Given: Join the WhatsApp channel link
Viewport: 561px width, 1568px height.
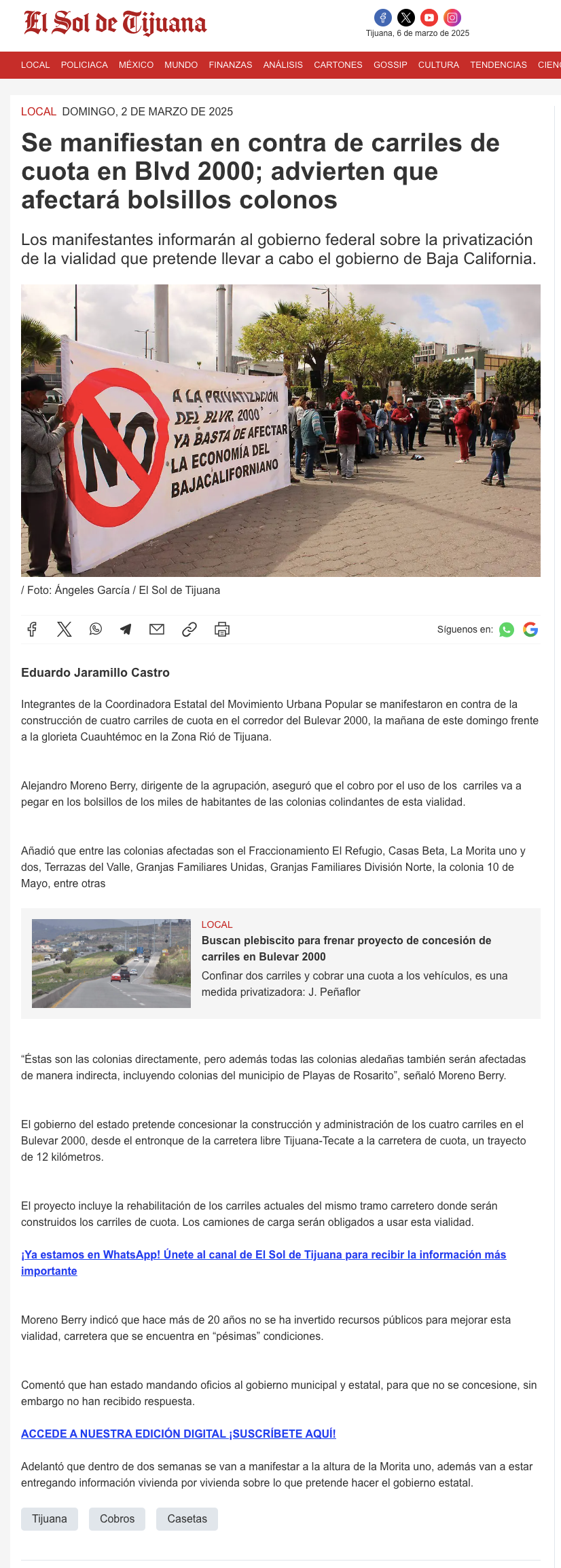Looking at the screenshot, I should click(264, 1263).
